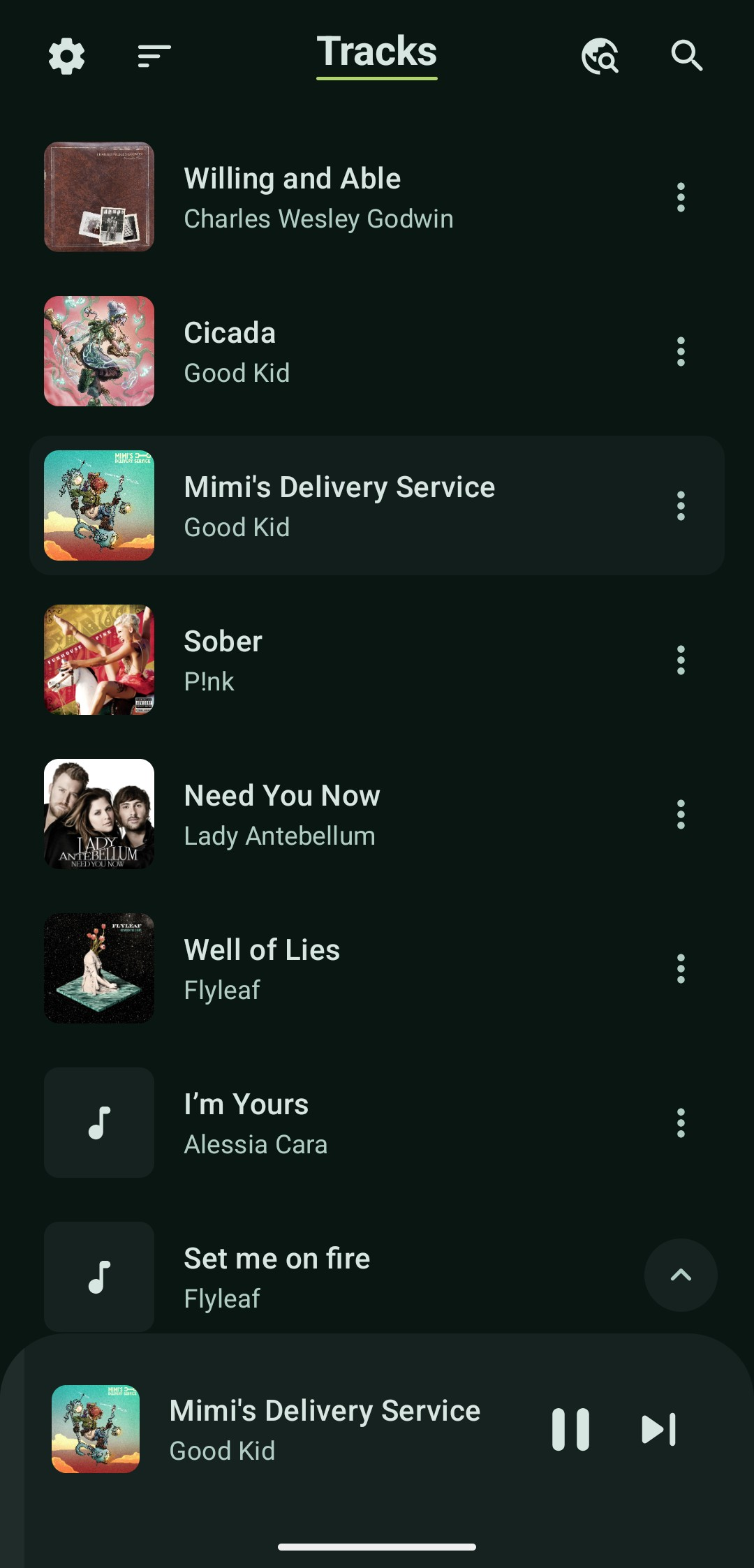The width and height of the screenshot is (754, 1568).
Task: Pause the current song
Action: 570,1429
